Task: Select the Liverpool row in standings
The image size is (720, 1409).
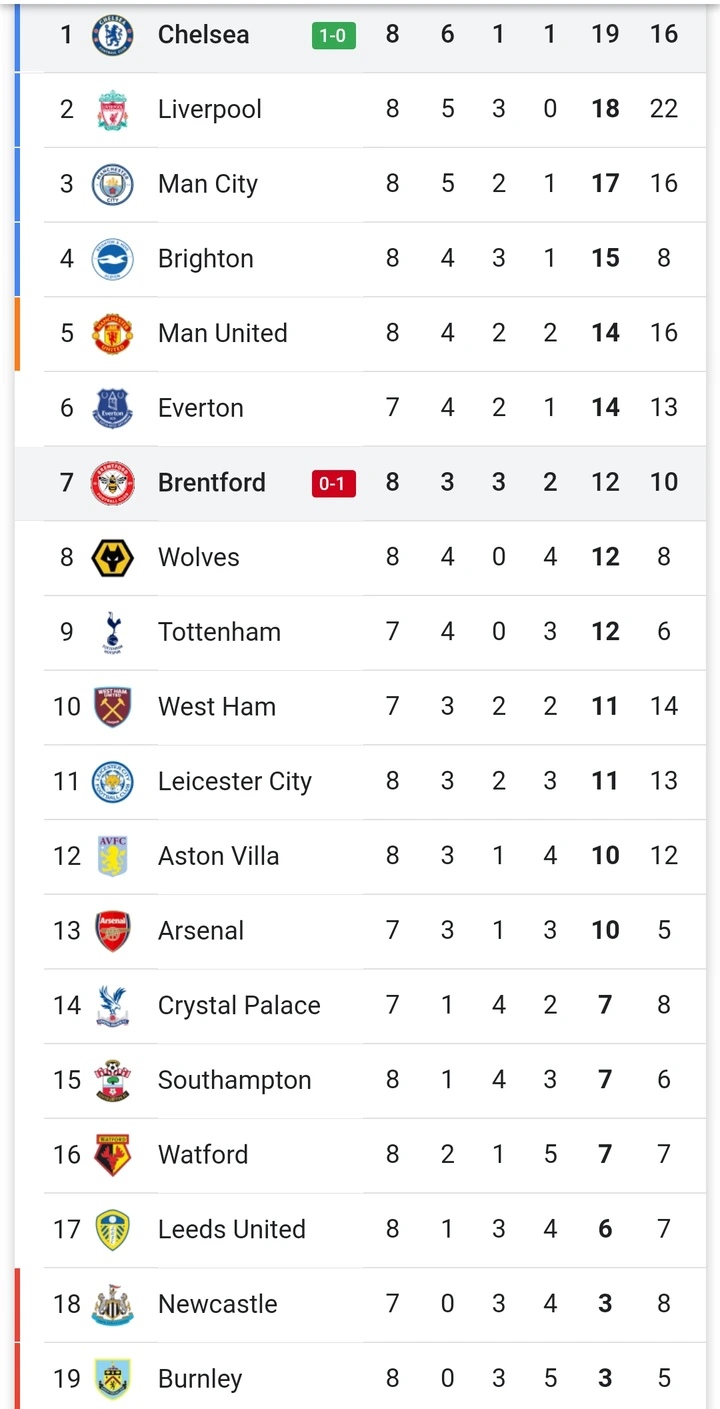Action: pyautogui.click(x=360, y=110)
